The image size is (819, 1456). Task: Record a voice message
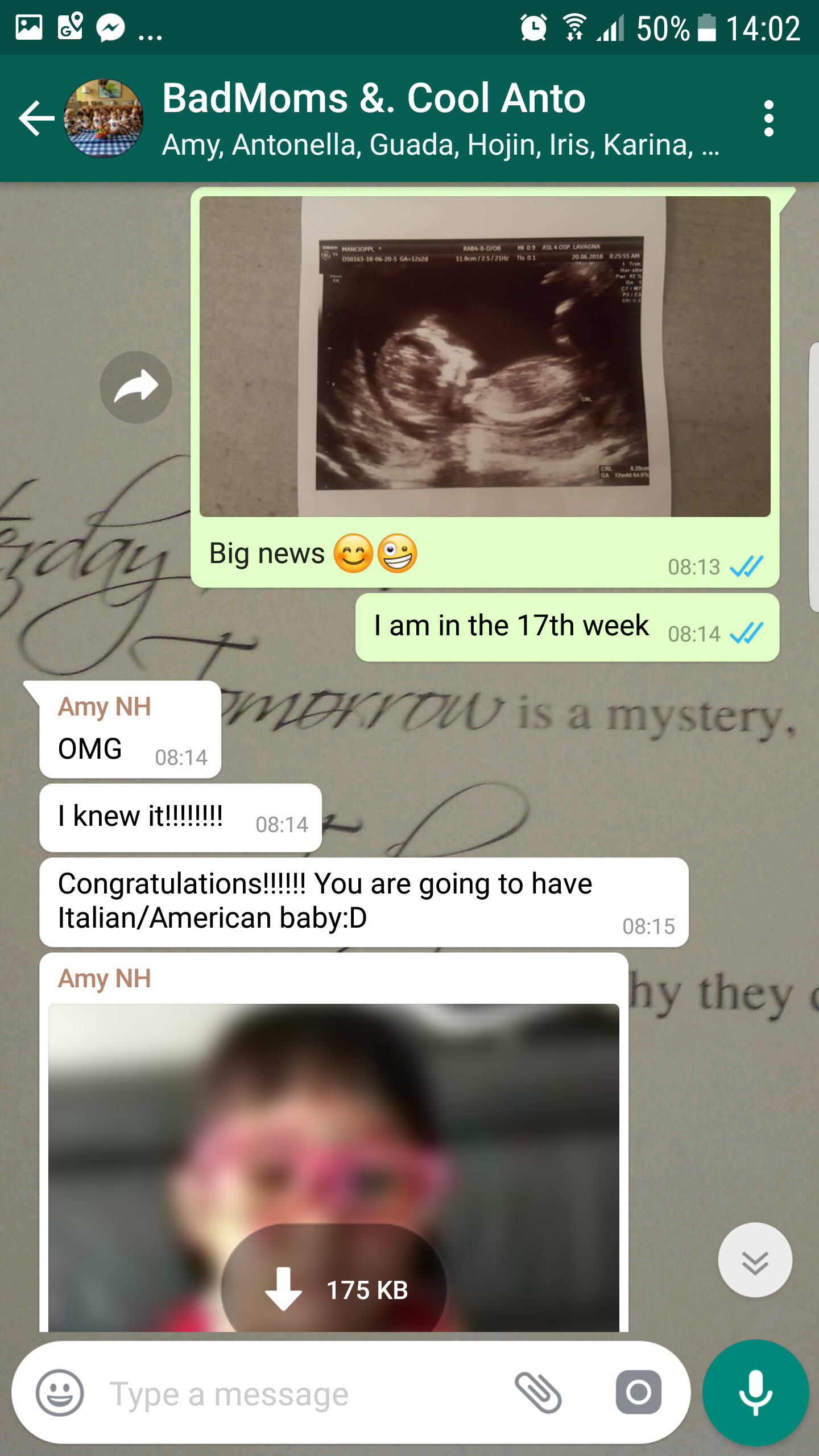[755, 1392]
